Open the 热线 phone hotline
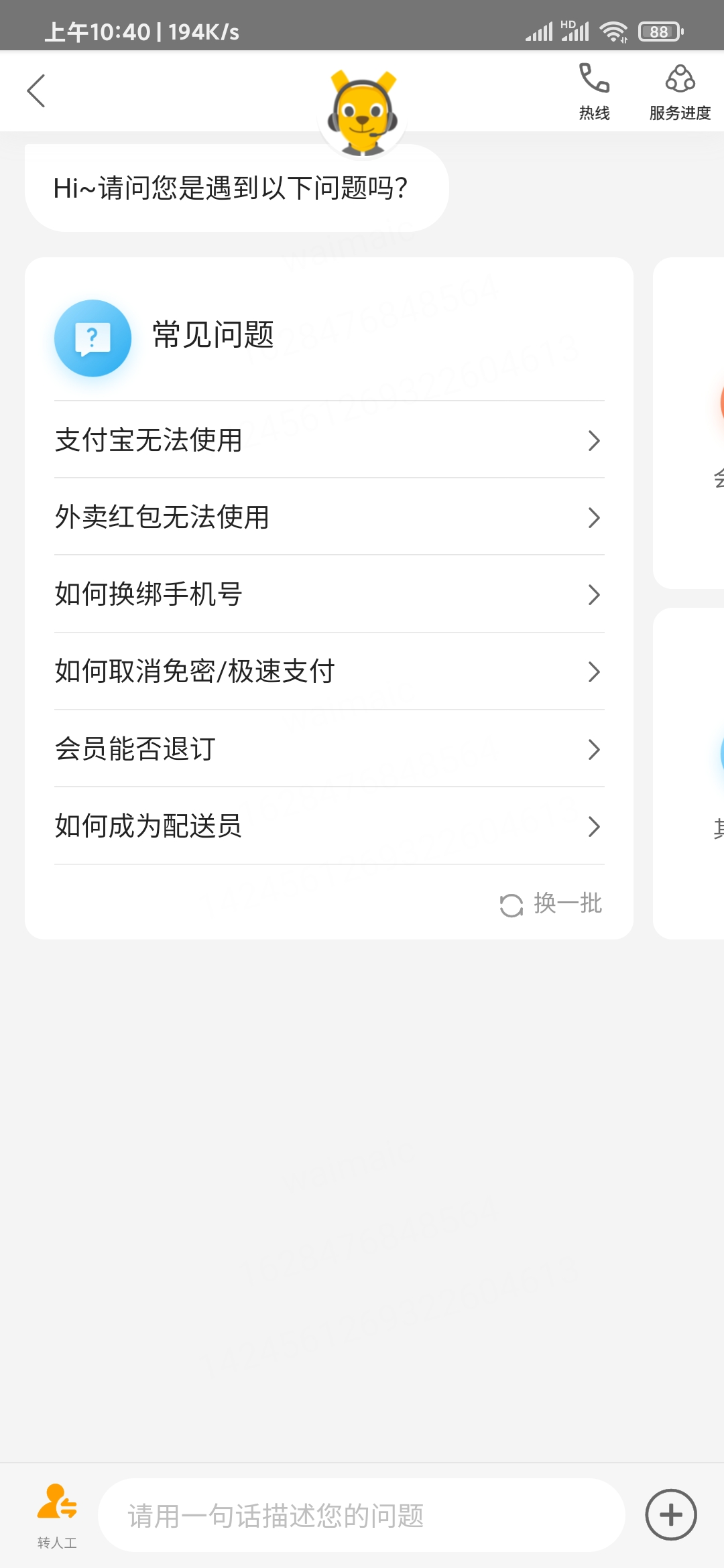 coord(593,90)
